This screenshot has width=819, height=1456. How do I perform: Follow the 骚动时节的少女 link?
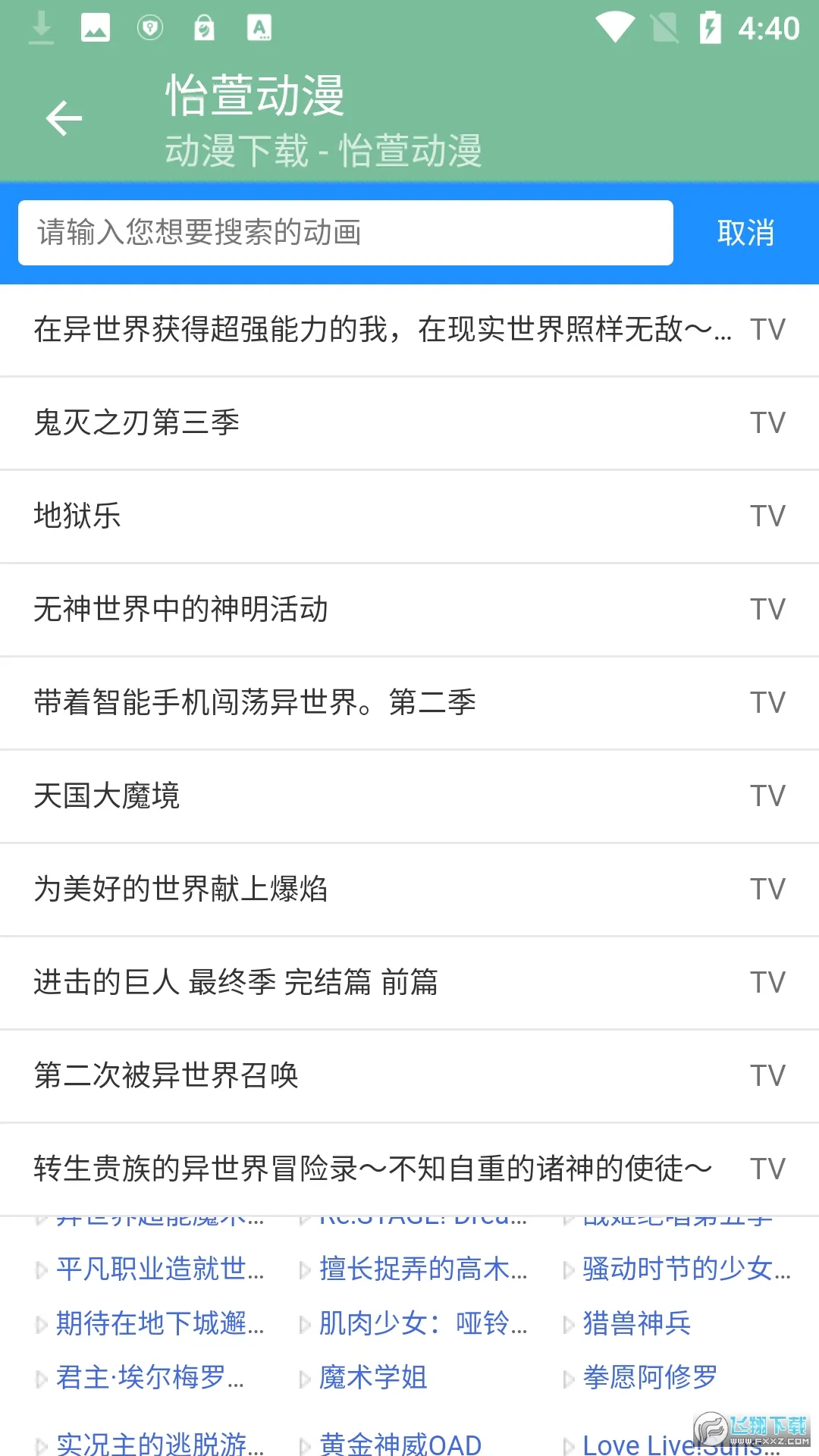686,1269
